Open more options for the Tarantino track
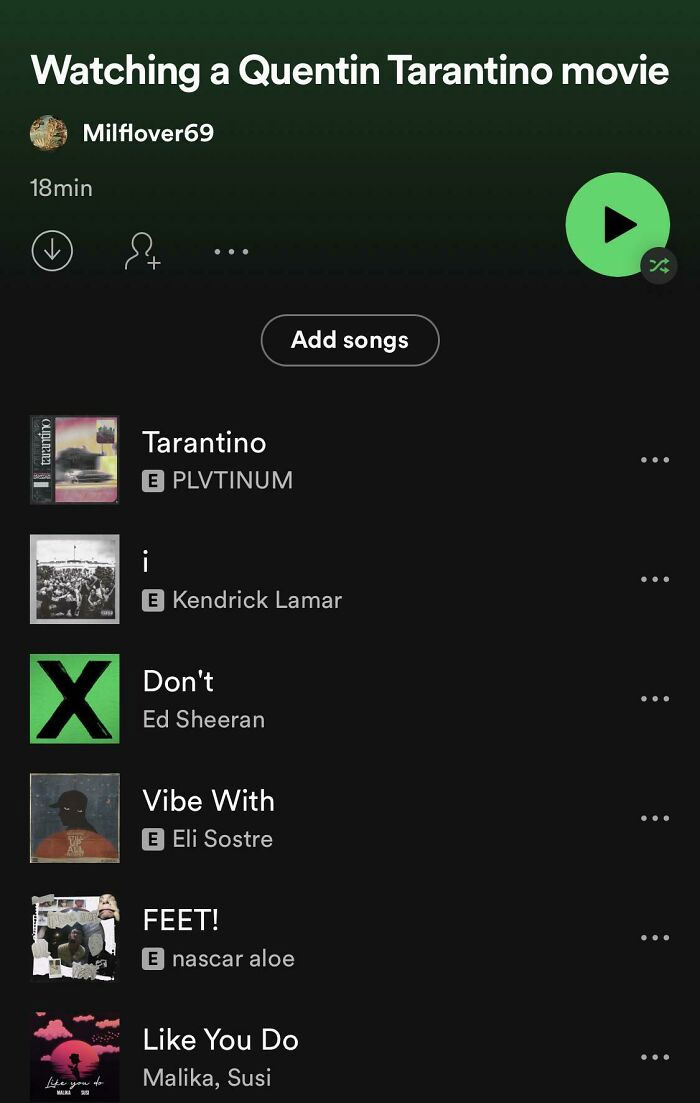Viewport: 700px width, 1103px height. tap(654, 460)
